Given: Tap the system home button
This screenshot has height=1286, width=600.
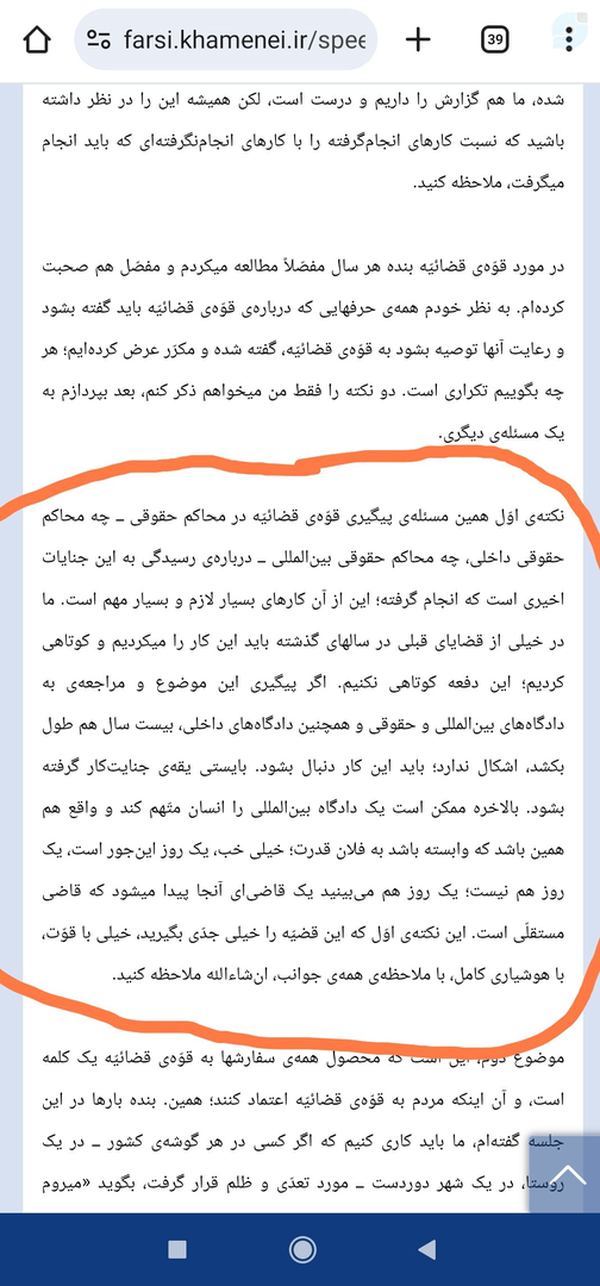Looking at the screenshot, I should click(x=302, y=1248).
